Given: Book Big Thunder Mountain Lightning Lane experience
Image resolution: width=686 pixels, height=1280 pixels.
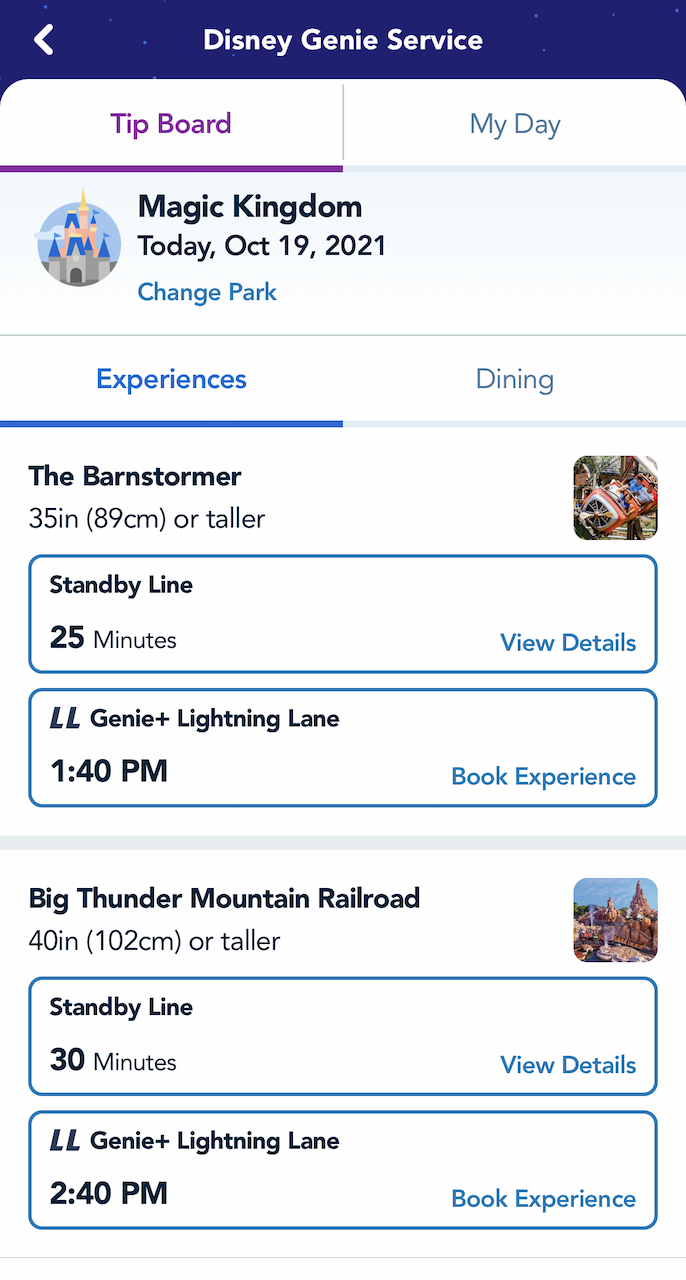Looking at the screenshot, I should pyautogui.click(x=543, y=1199).
